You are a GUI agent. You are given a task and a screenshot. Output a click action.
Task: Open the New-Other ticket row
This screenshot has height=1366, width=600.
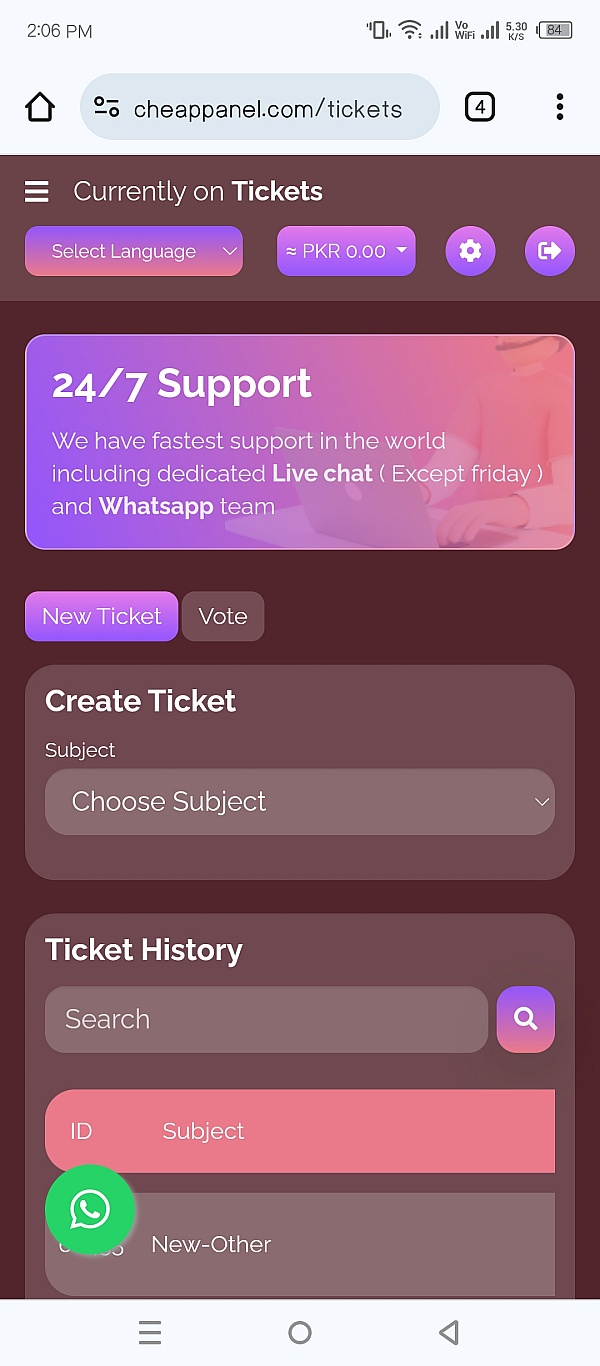[300, 1244]
